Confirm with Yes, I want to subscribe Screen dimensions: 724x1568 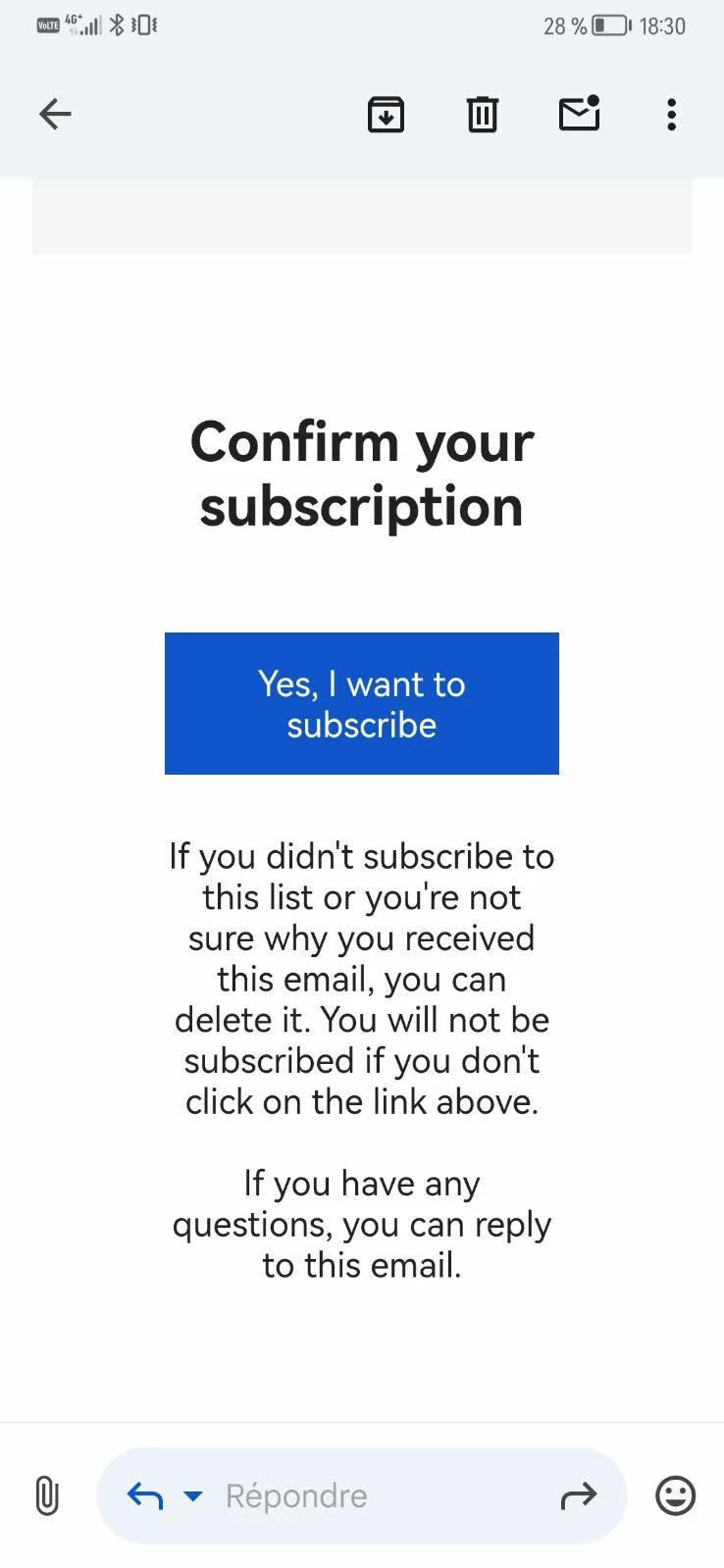click(x=361, y=703)
